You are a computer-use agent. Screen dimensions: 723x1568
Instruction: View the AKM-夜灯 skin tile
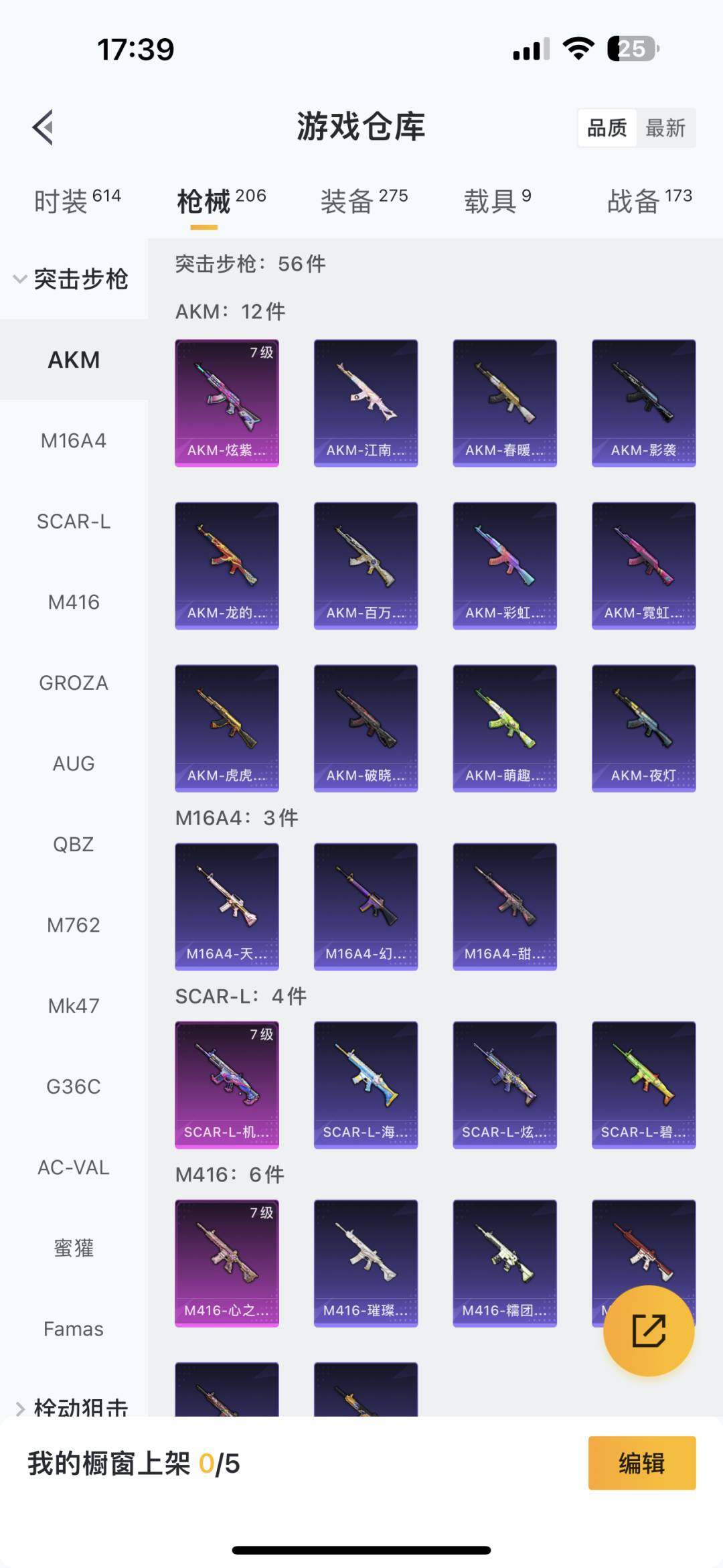[643, 728]
